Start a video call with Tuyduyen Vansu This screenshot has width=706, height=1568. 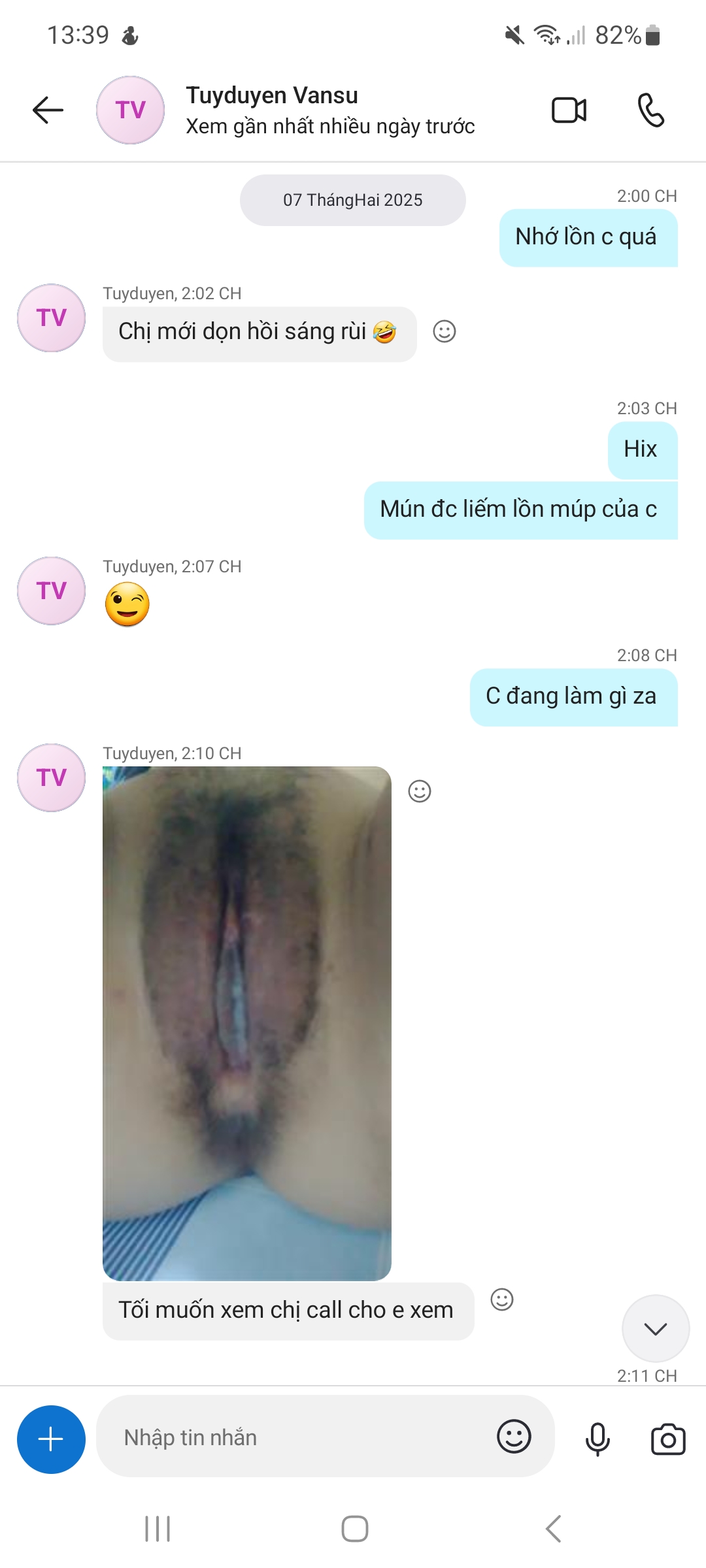click(x=569, y=110)
